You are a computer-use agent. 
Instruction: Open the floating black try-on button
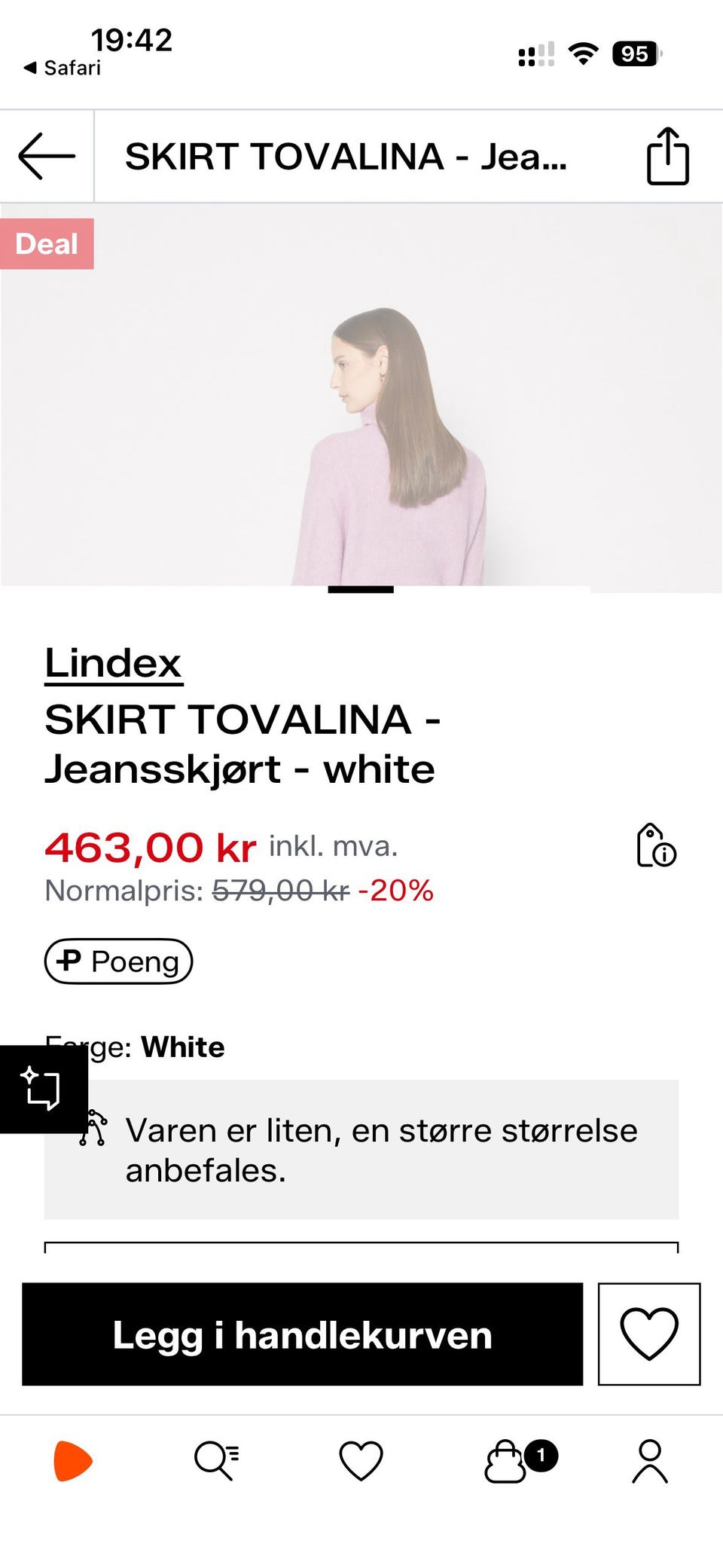(44, 1089)
